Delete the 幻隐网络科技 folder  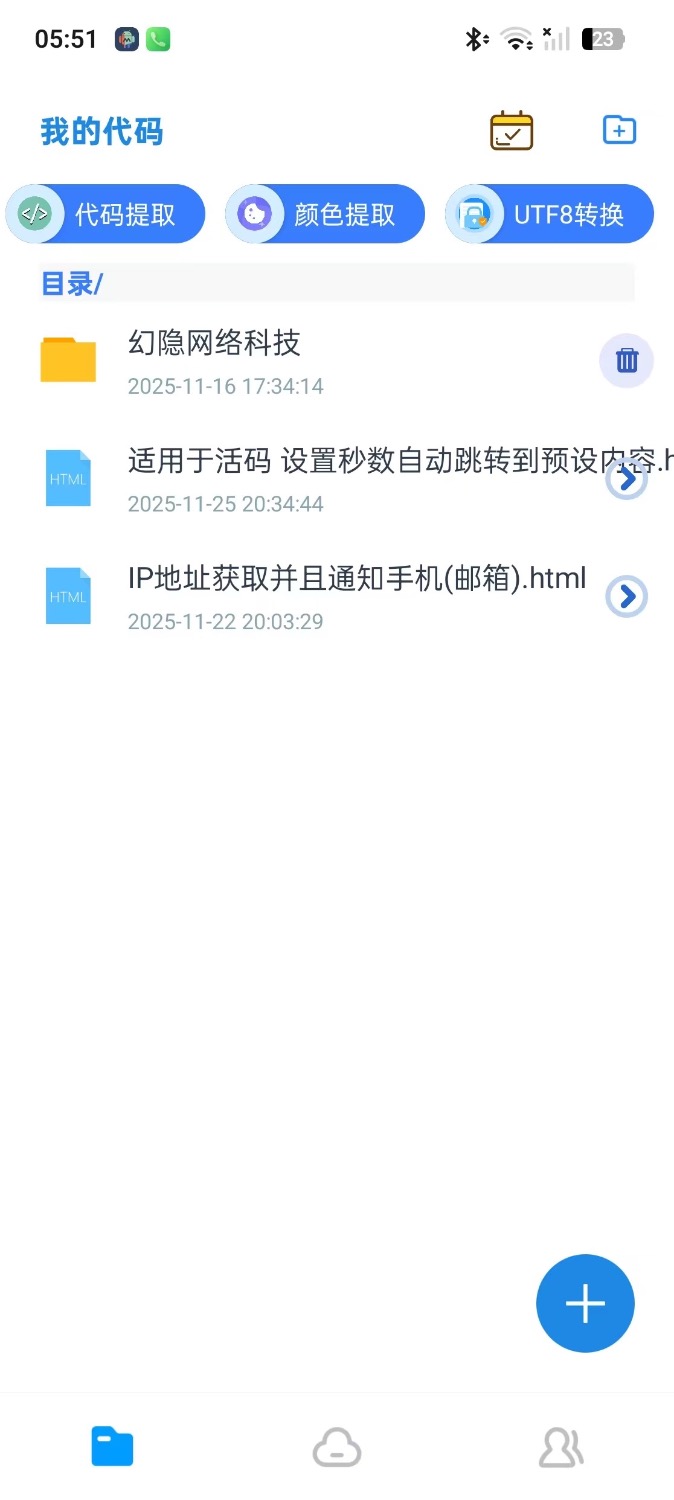[x=626, y=361]
